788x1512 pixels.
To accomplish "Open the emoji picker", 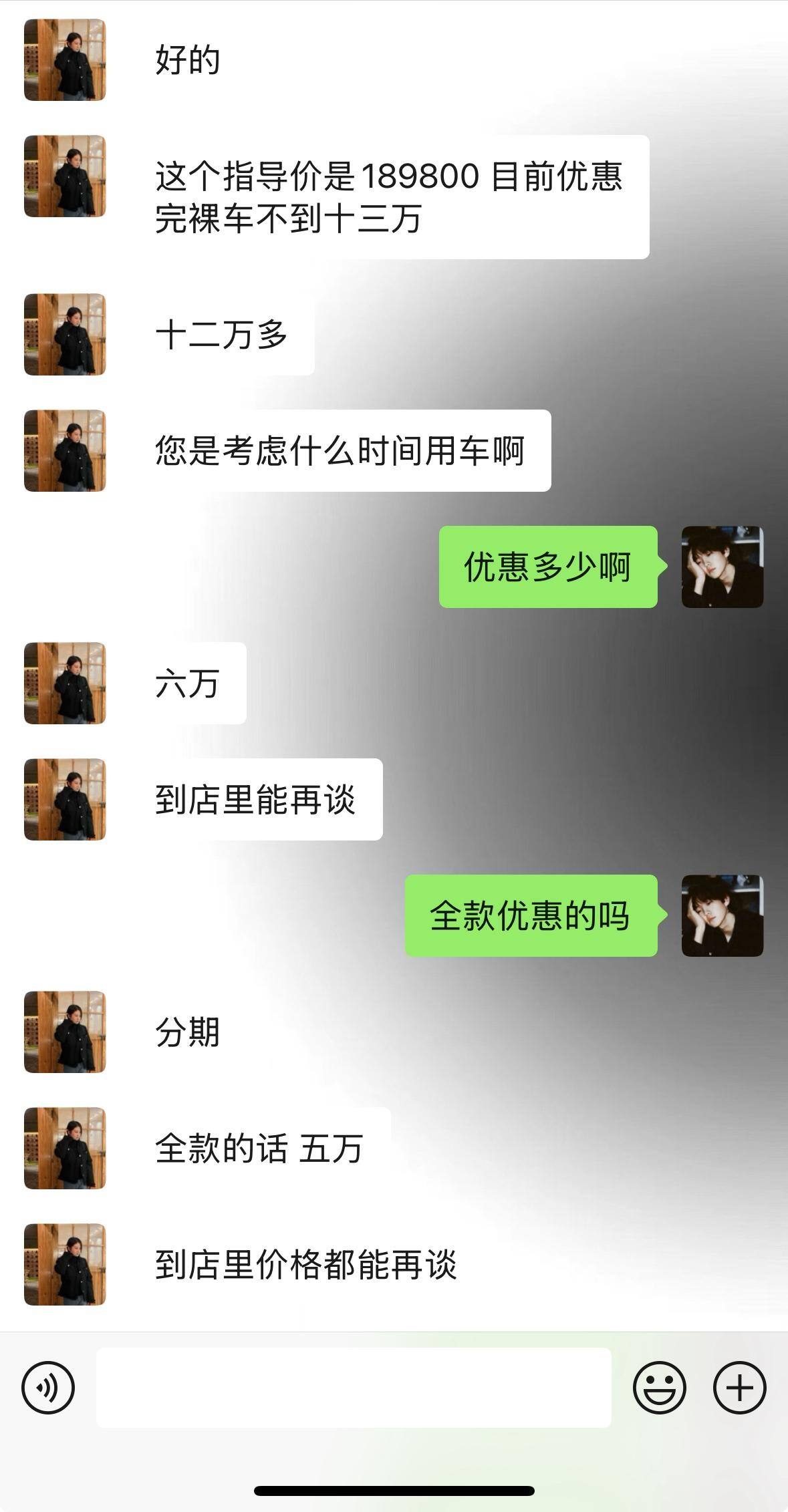I will tap(659, 1388).
